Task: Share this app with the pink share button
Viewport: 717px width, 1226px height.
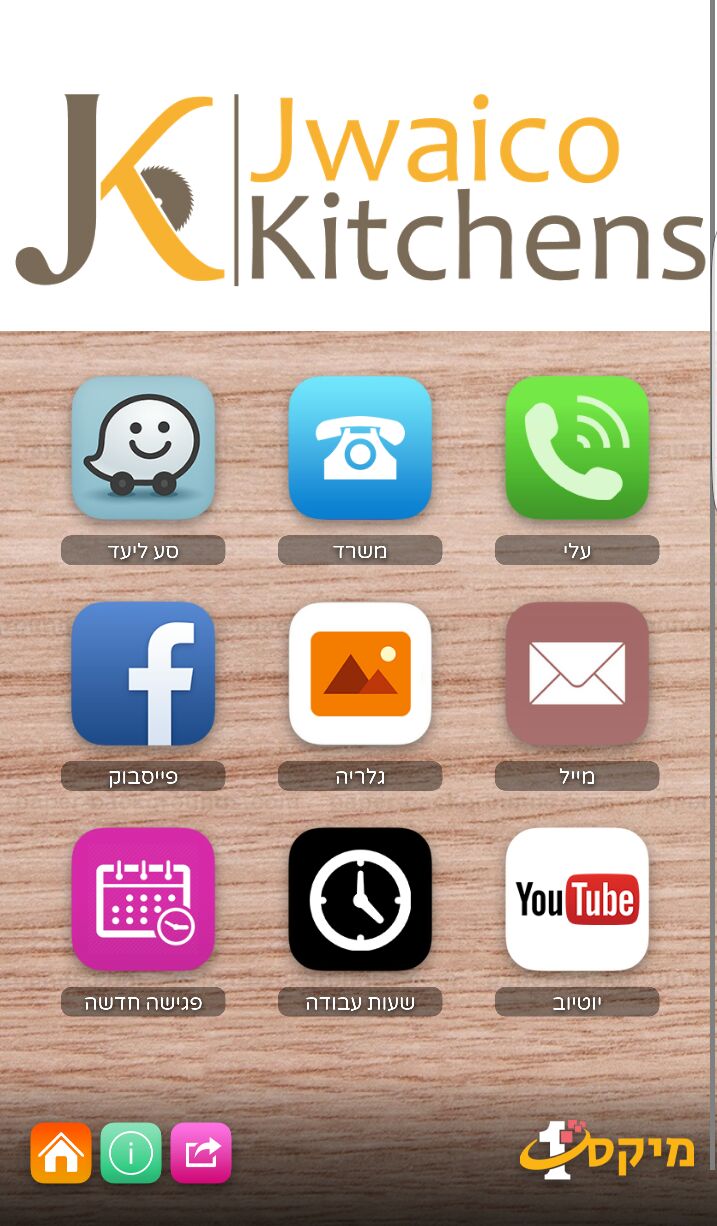Action: click(201, 1153)
